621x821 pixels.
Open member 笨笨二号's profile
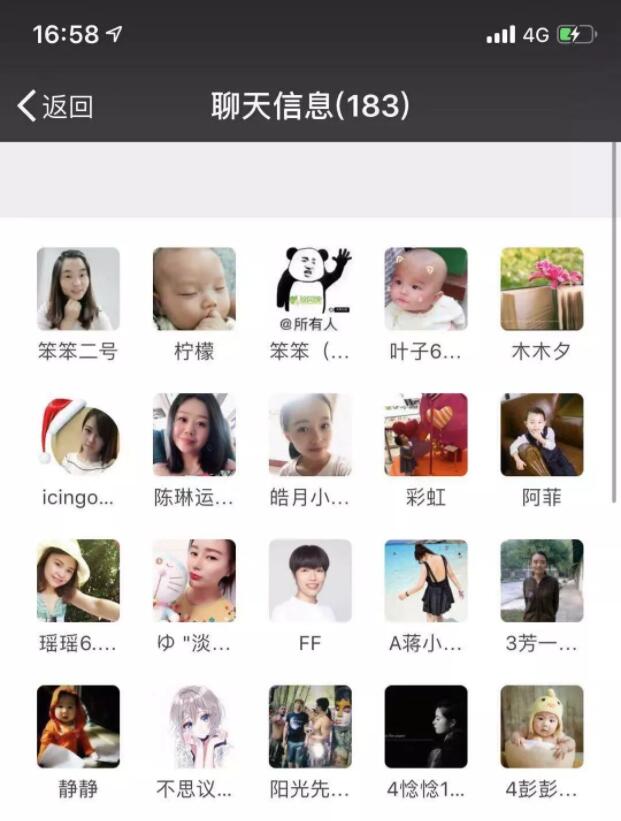click(78, 289)
